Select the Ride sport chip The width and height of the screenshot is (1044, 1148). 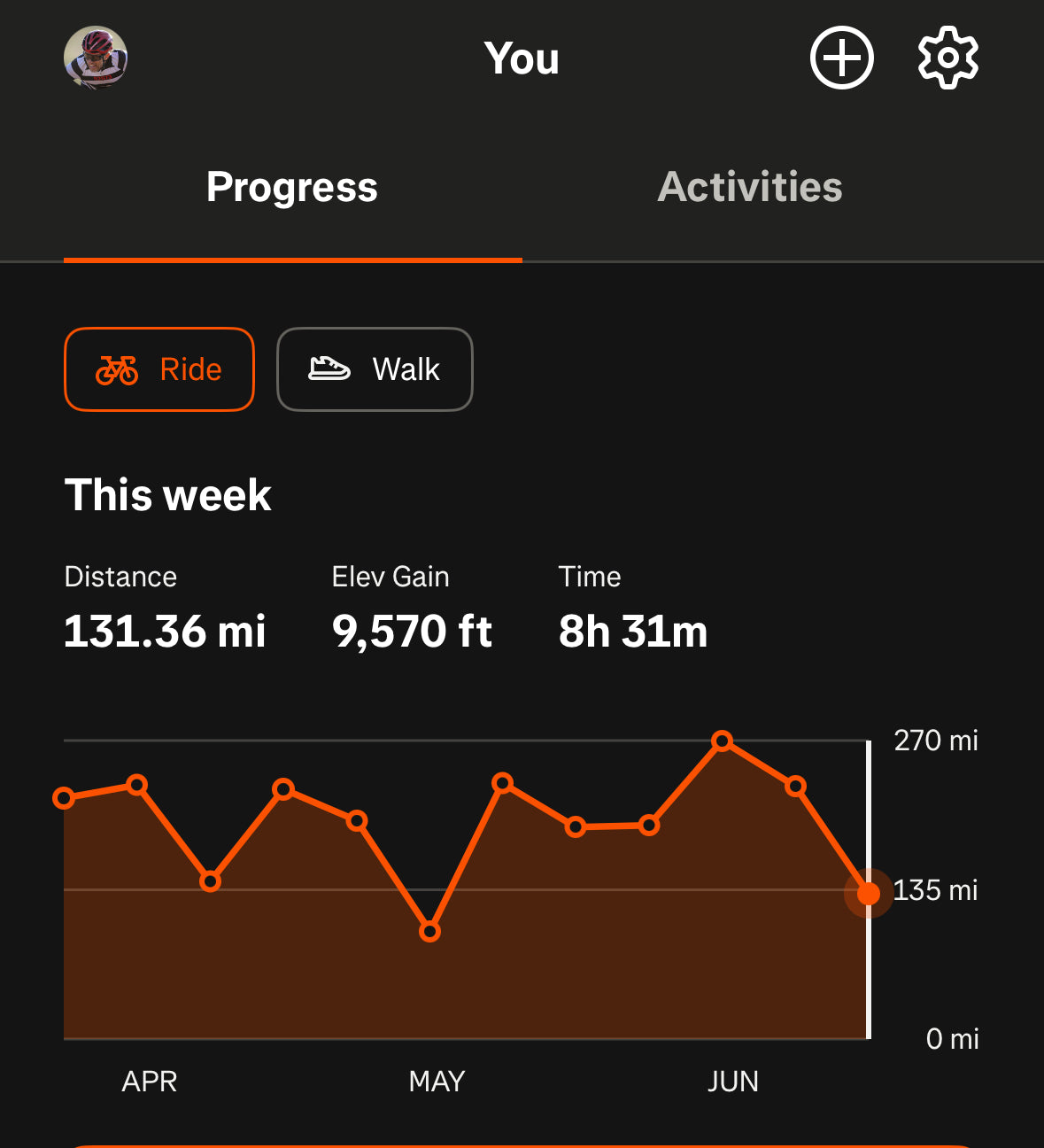[159, 369]
